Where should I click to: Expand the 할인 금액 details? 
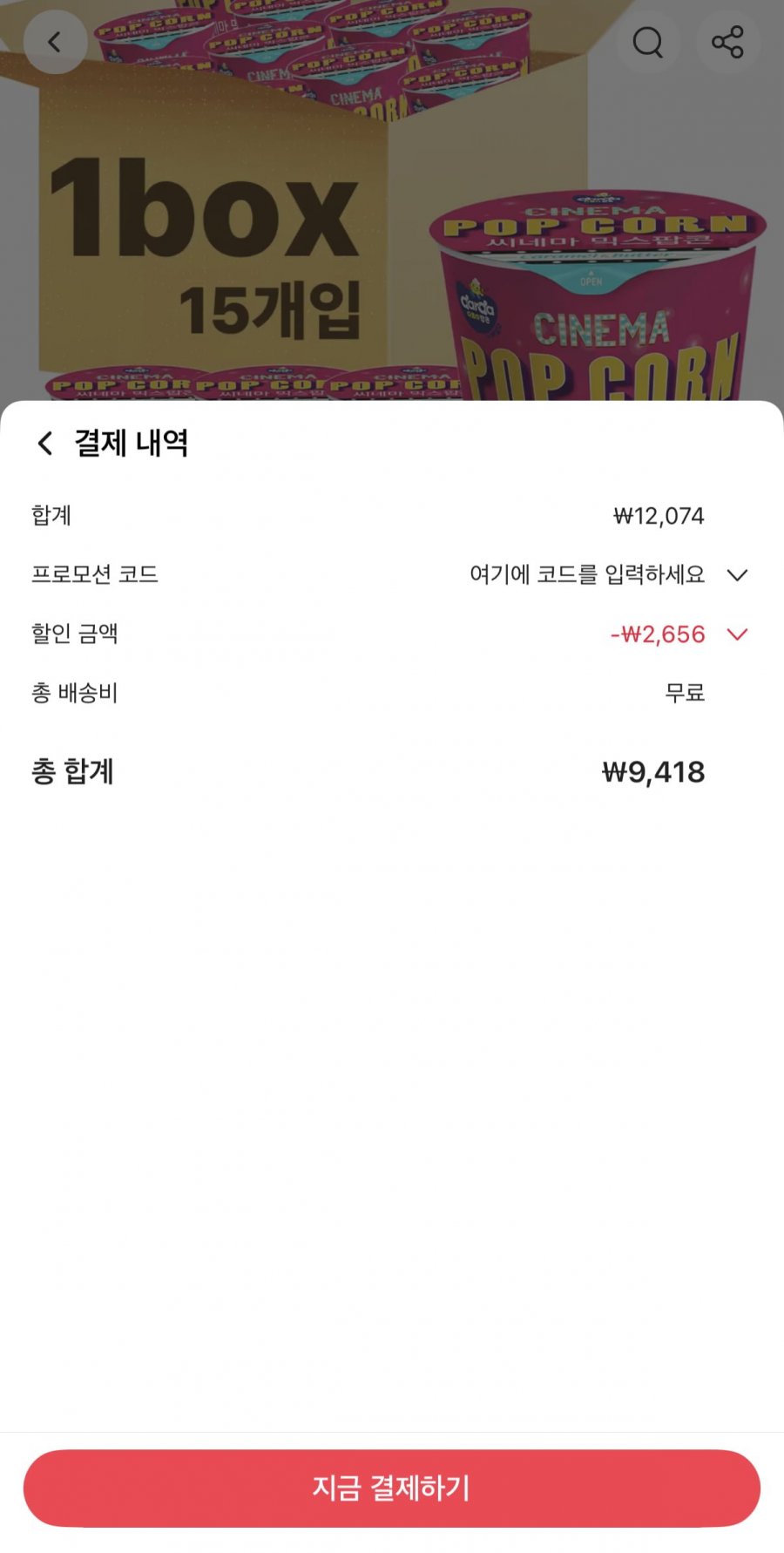pos(737,634)
